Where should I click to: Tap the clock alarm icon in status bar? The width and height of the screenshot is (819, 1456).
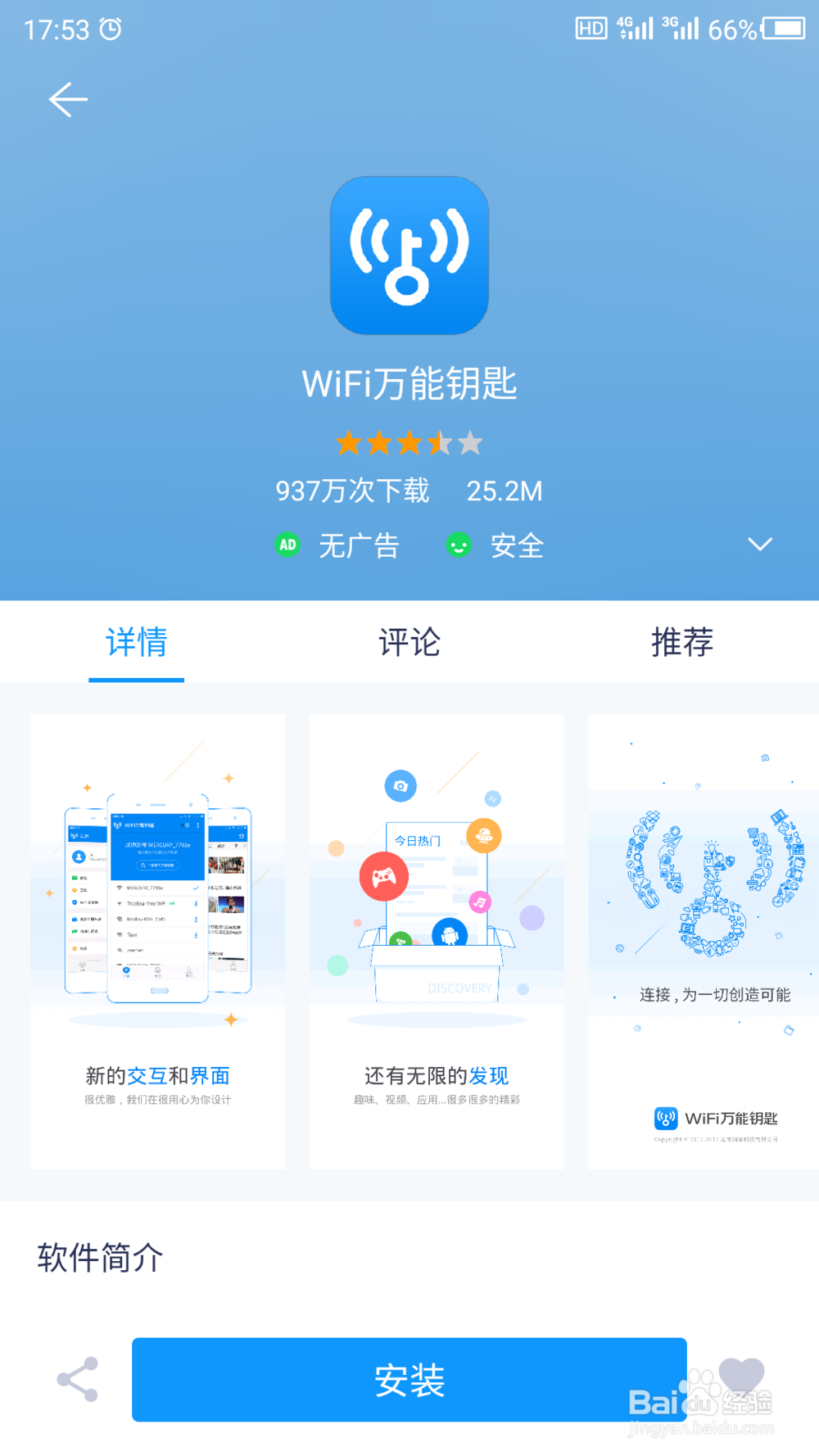coord(111,29)
